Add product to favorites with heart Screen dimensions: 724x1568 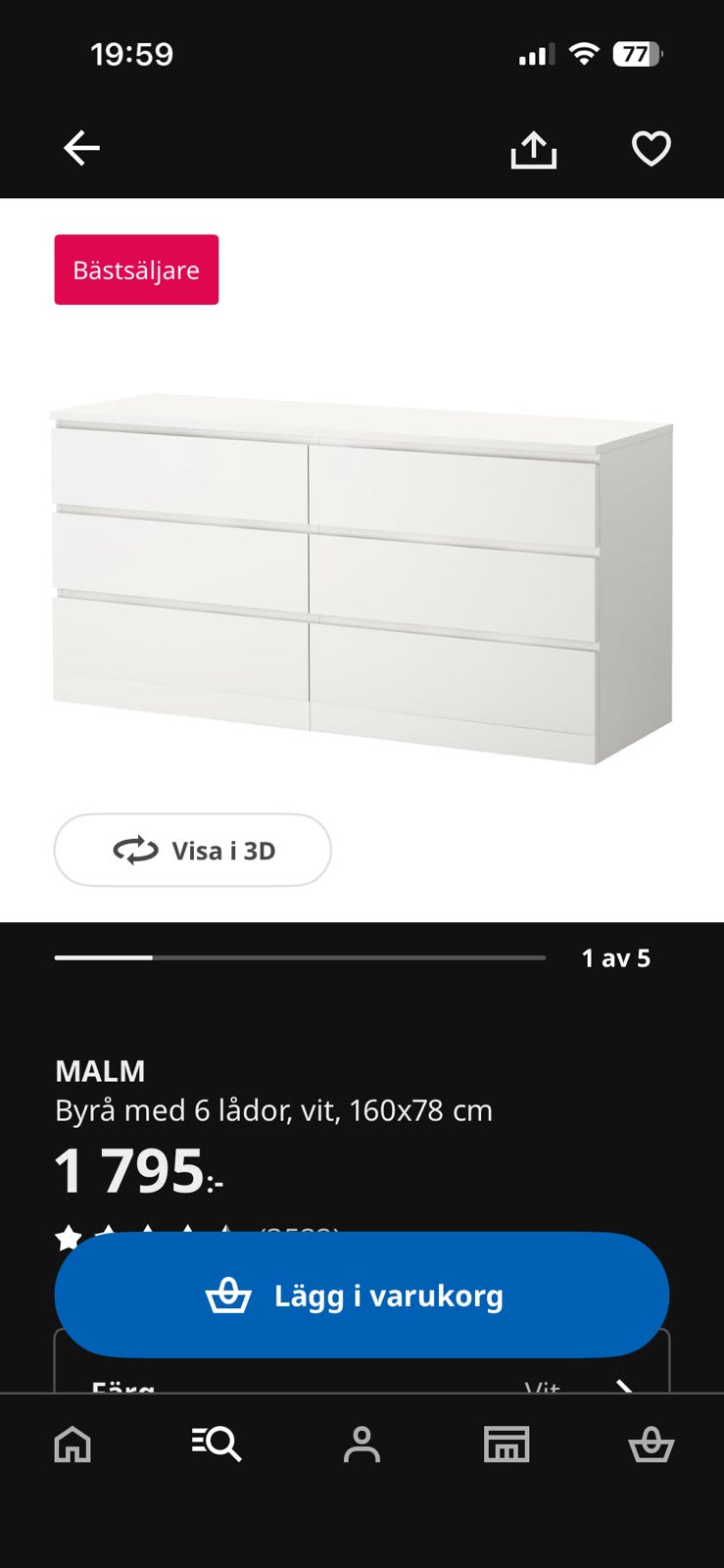651,149
